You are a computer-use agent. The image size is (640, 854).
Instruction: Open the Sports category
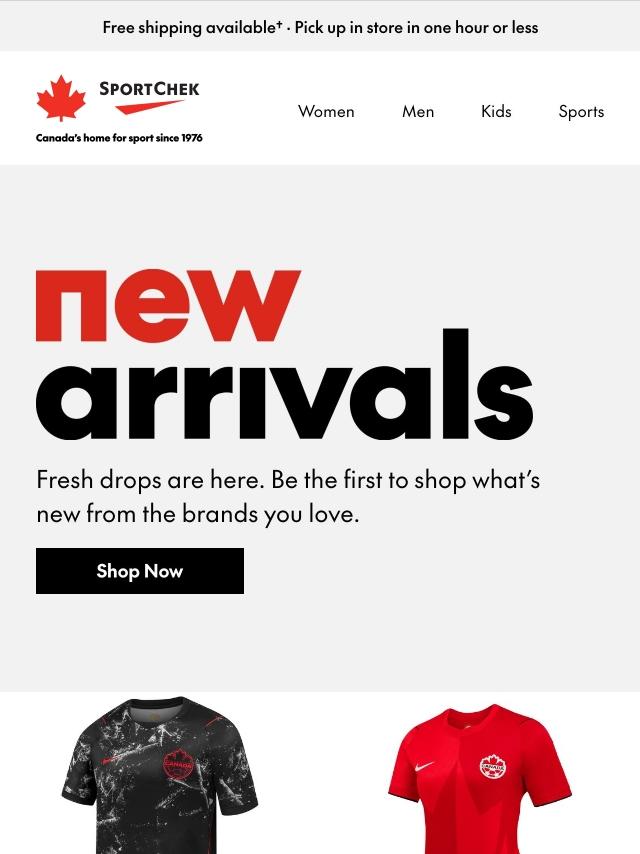click(581, 112)
